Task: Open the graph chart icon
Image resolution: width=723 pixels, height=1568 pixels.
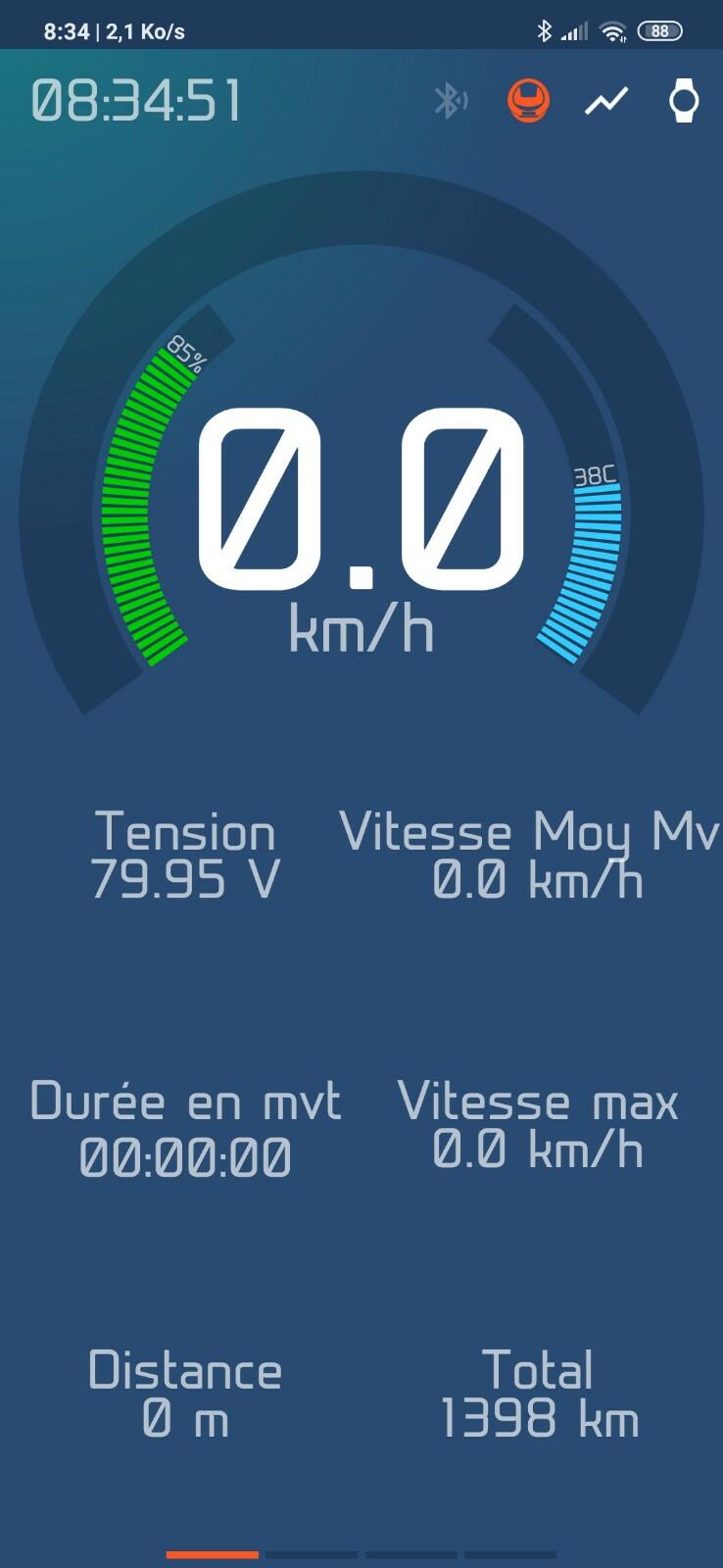Action: pos(606,101)
